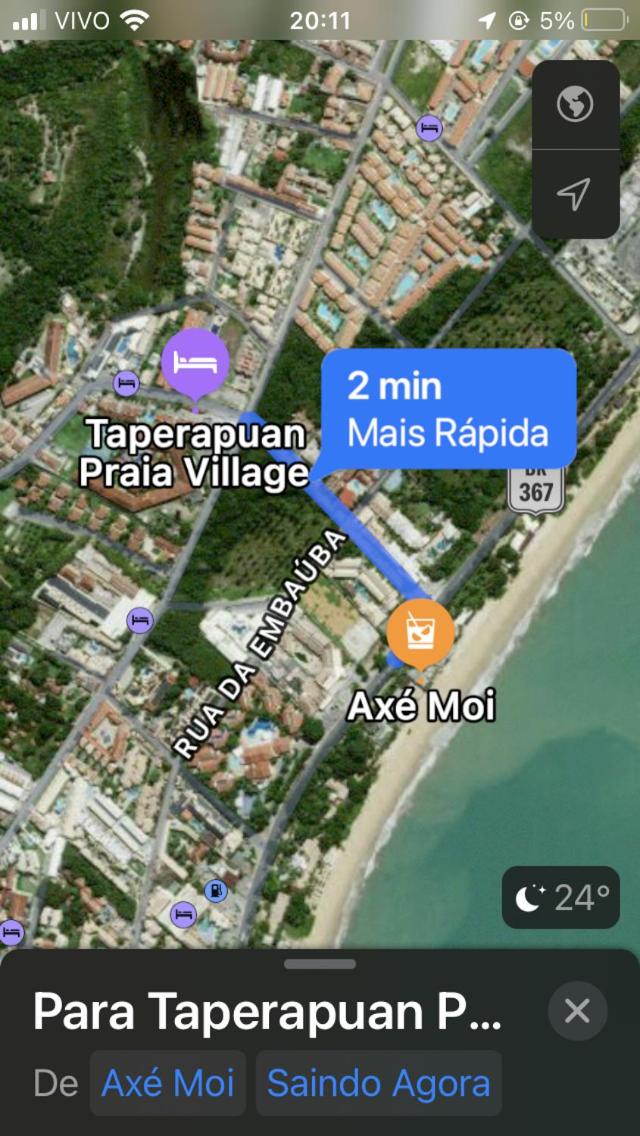The width and height of the screenshot is (640, 1136).
Task: Close the directions panel
Action: pyautogui.click(x=577, y=1011)
